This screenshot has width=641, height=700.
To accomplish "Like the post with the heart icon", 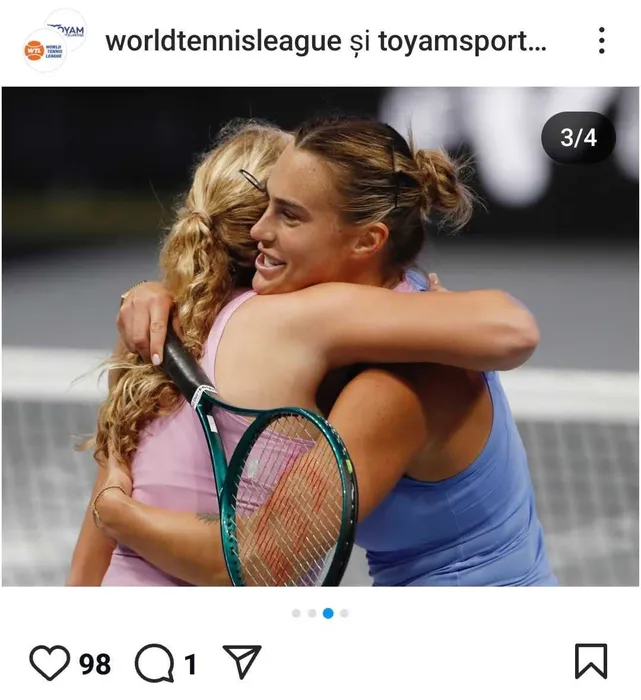I will click(x=49, y=663).
